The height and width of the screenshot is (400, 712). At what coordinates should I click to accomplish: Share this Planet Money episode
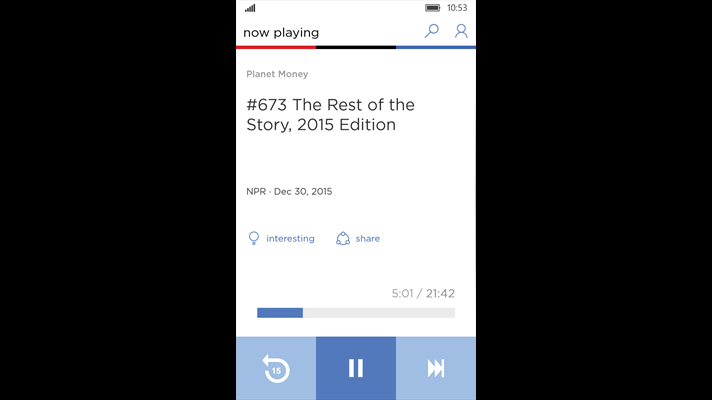pos(358,238)
